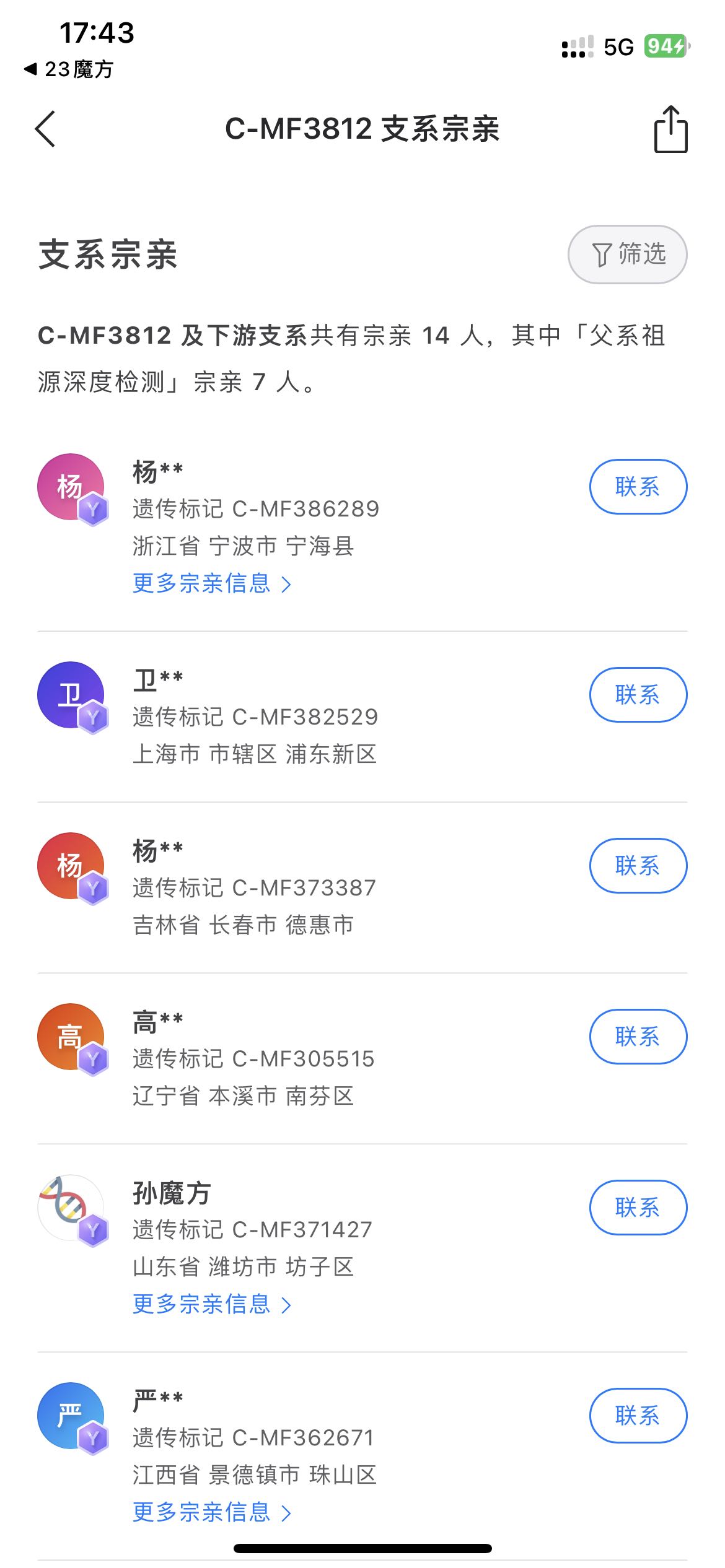Screen dimensions: 725x1568
Task: Contact 杨** from 吉林省 长春市
Action: pyautogui.click(x=638, y=866)
